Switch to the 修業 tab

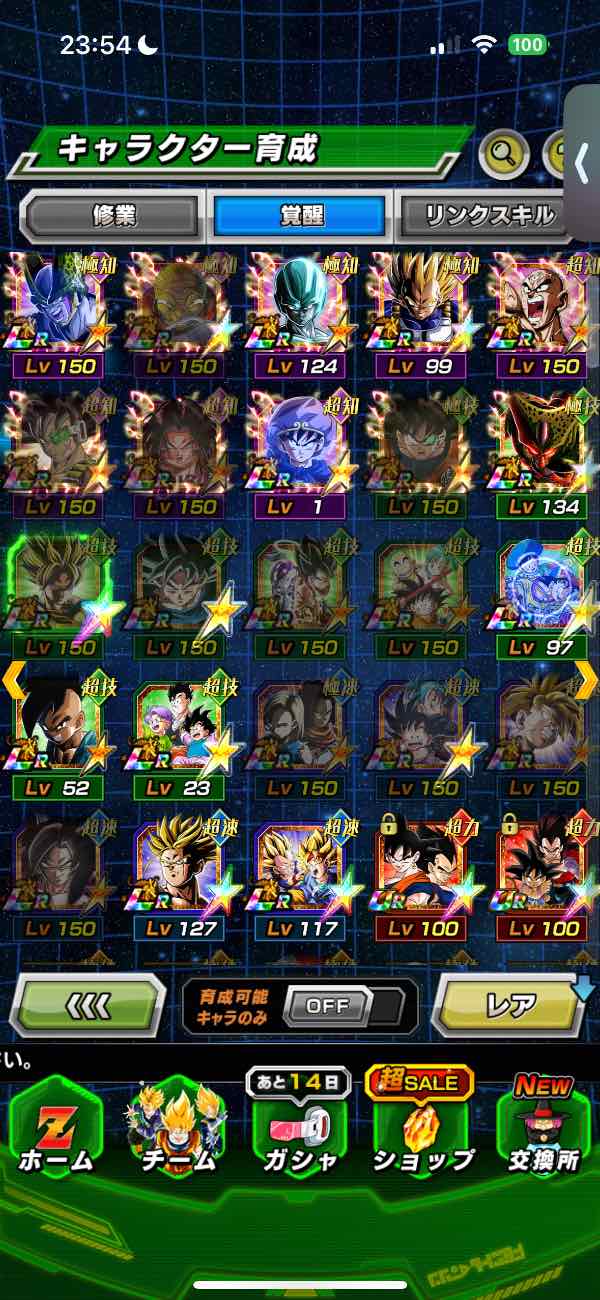click(x=112, y=215)
